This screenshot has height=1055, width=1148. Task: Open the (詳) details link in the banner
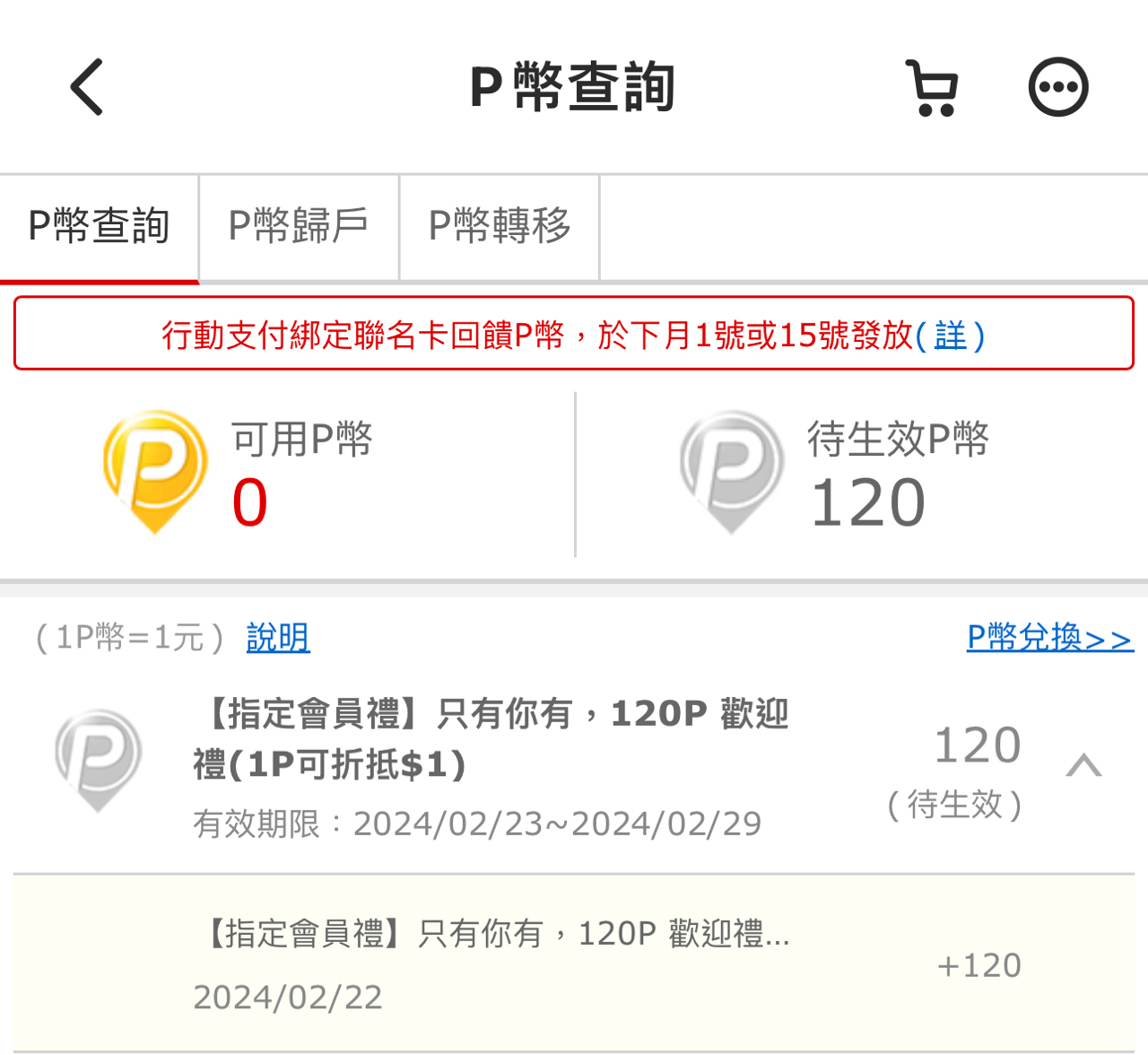coord(951,336)
